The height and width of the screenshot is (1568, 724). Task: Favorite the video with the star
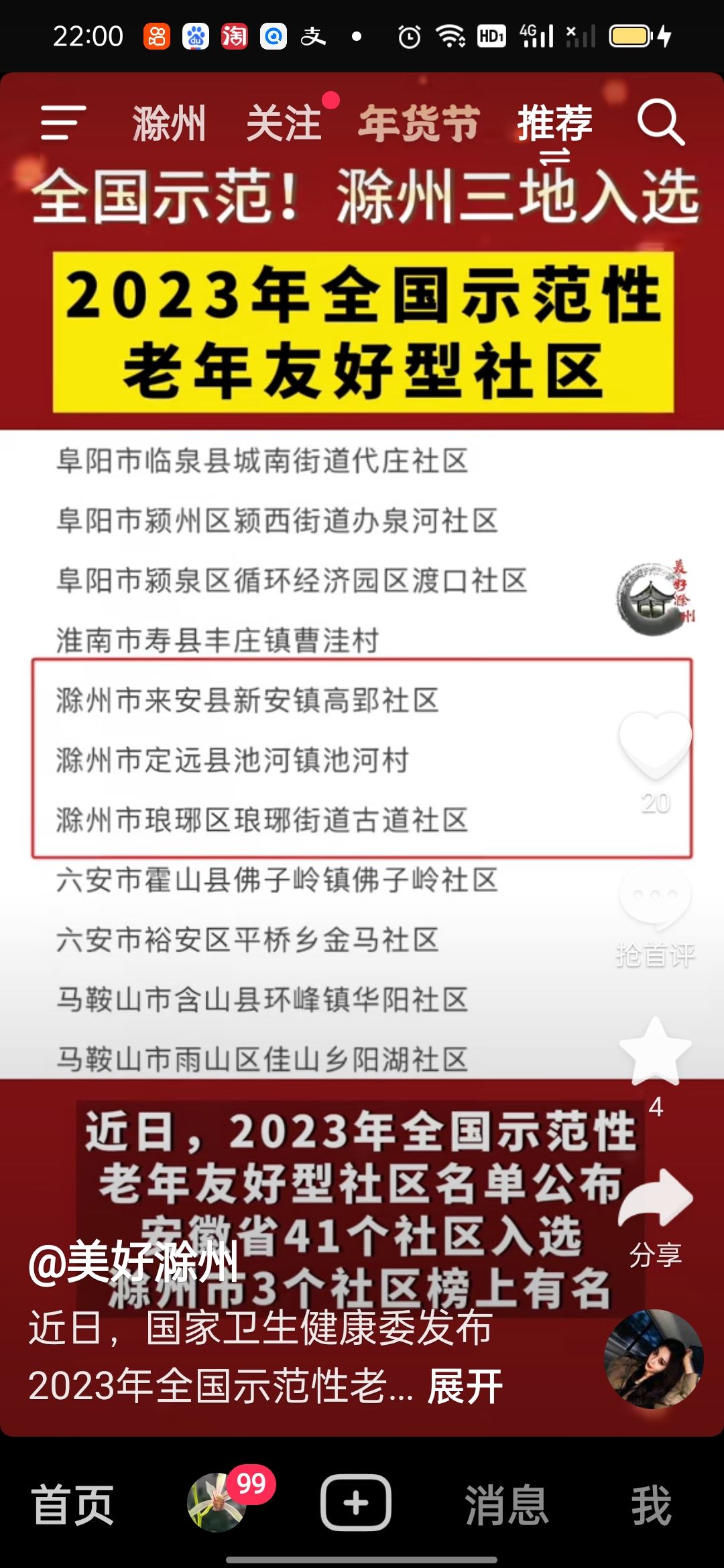coord(655,1050)
